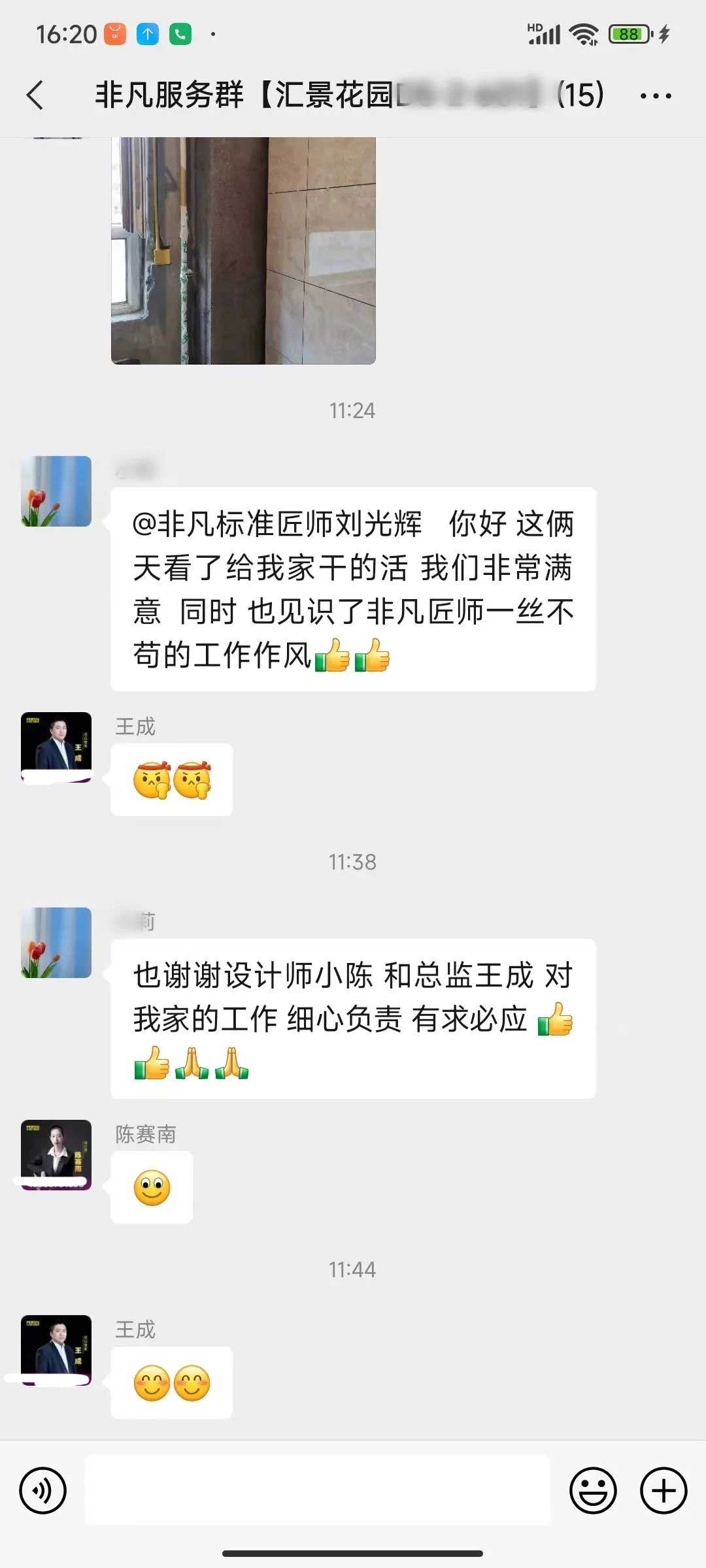Image resolution: width=706 pixels, height=1568 pixels.
Task: Switch to voice message input
Action: pos(43,1491)
